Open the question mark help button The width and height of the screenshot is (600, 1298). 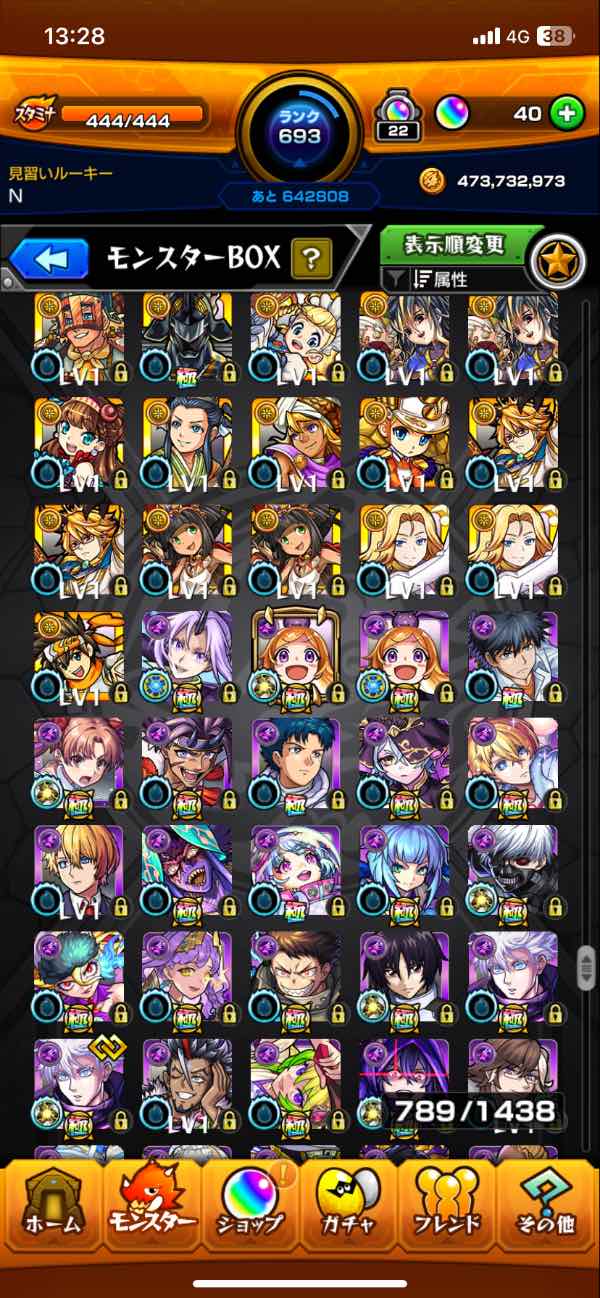(x=311, y=260)
